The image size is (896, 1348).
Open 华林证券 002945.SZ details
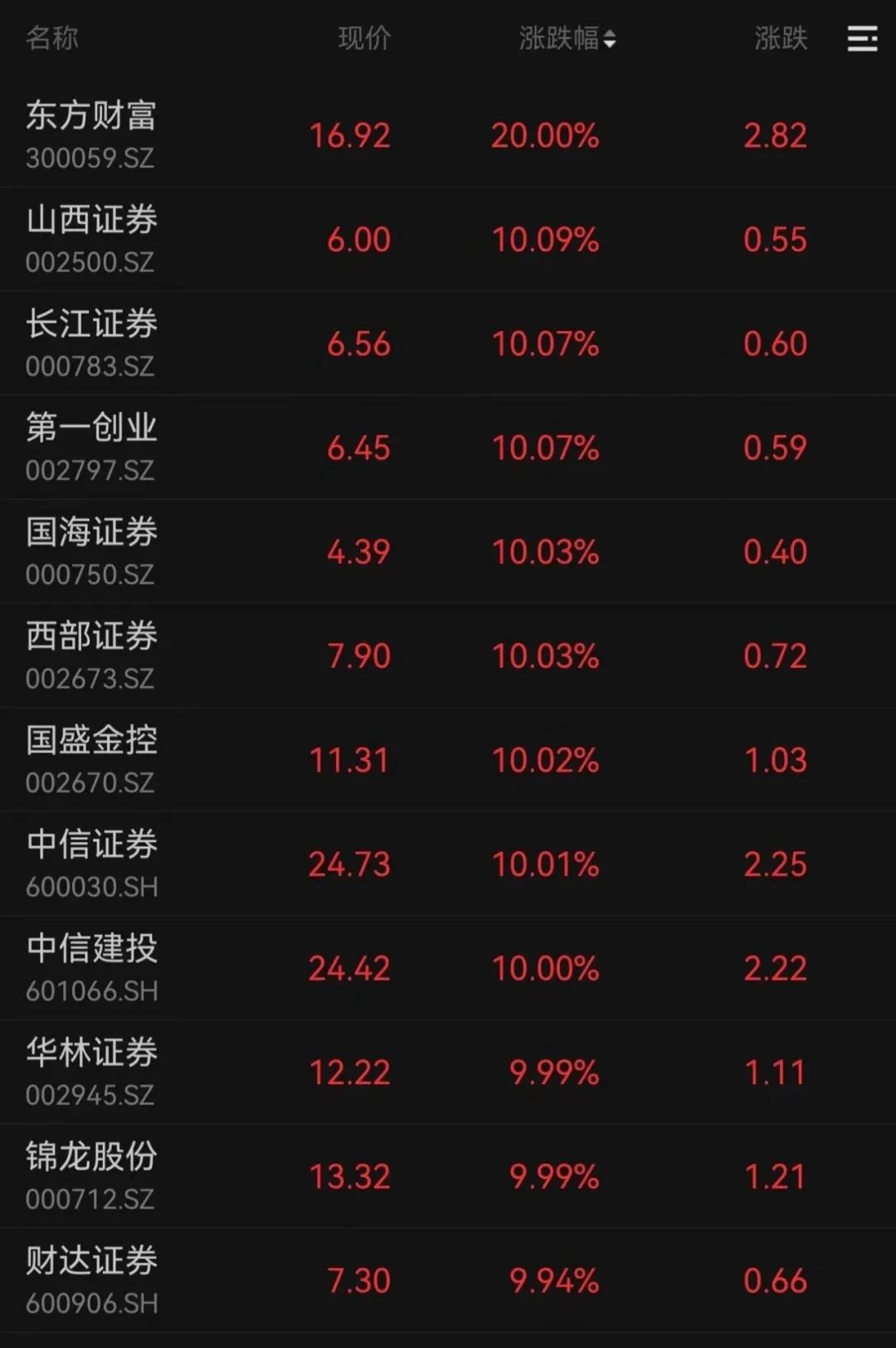[91, 1072]
